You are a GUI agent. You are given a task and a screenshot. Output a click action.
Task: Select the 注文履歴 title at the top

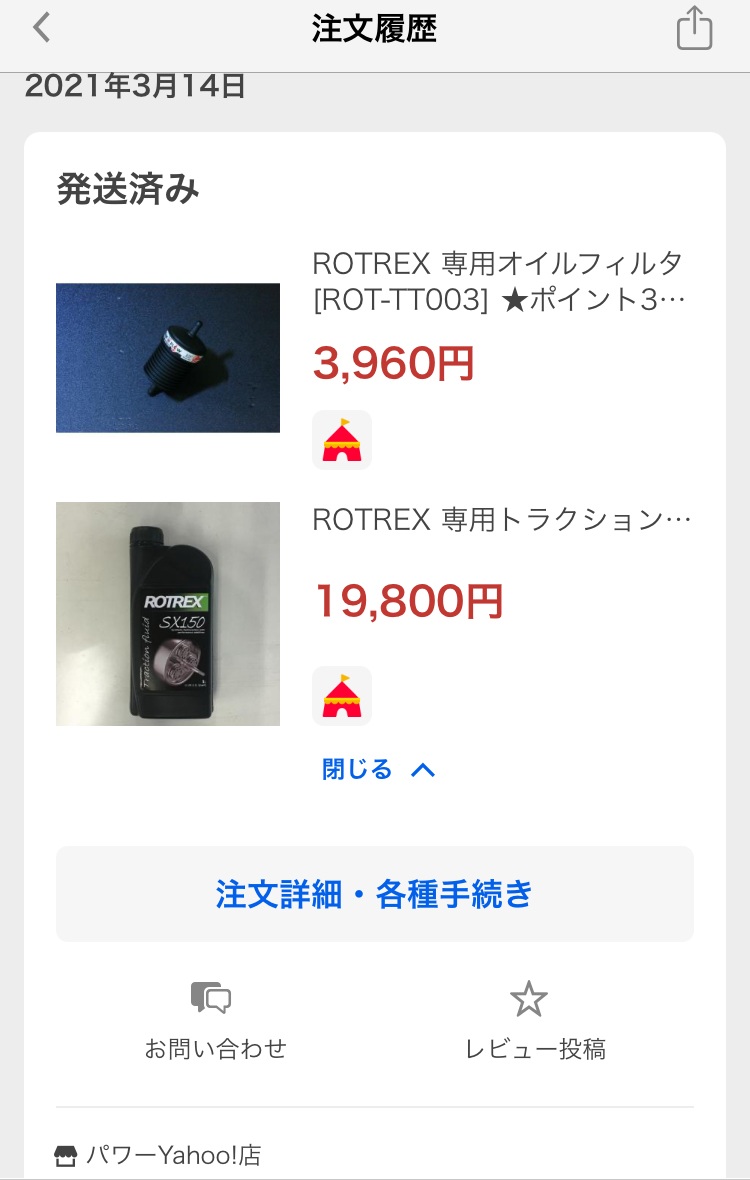pyautogui.click(x=374, y=29)
